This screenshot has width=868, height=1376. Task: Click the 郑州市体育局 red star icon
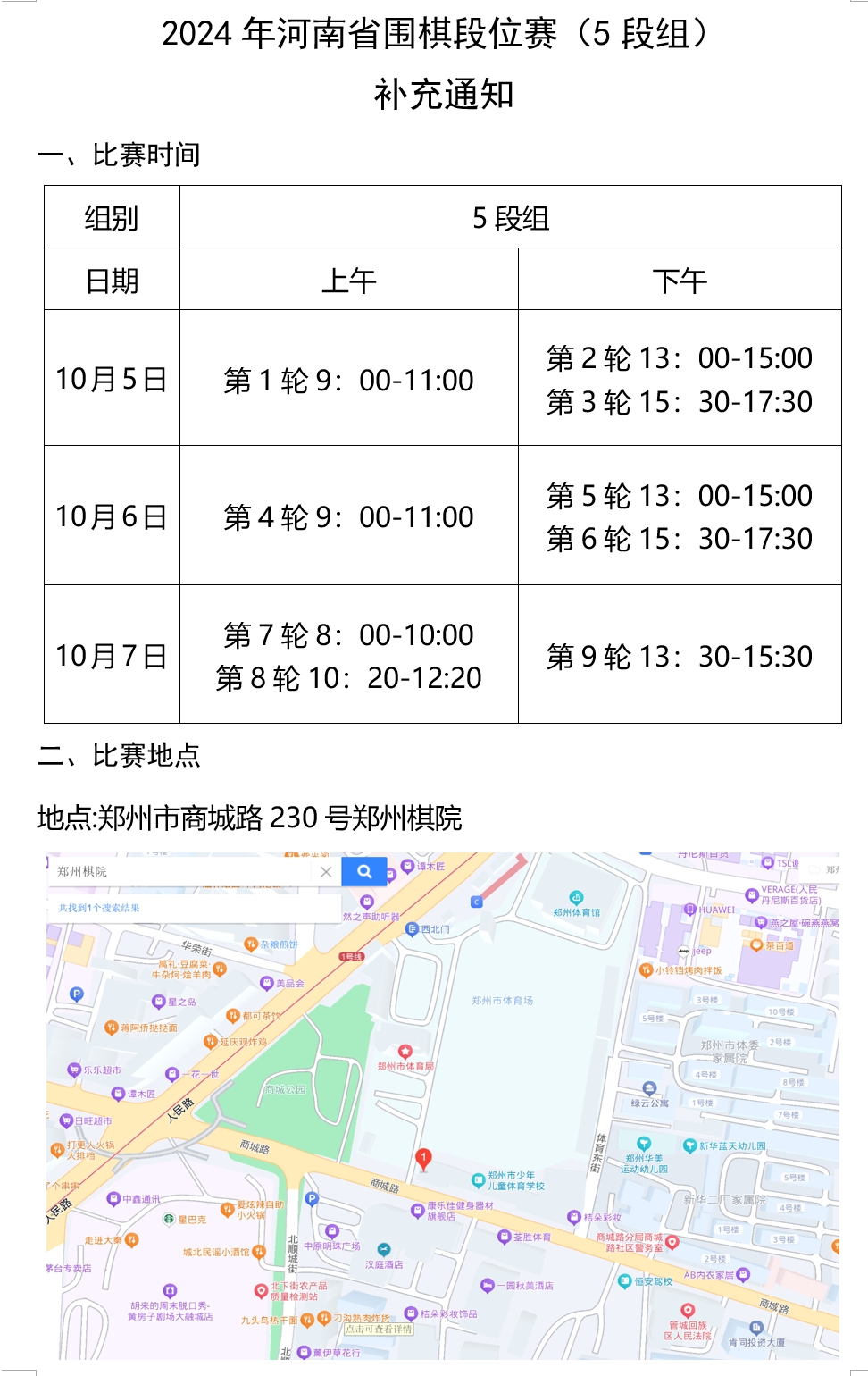404,1049
